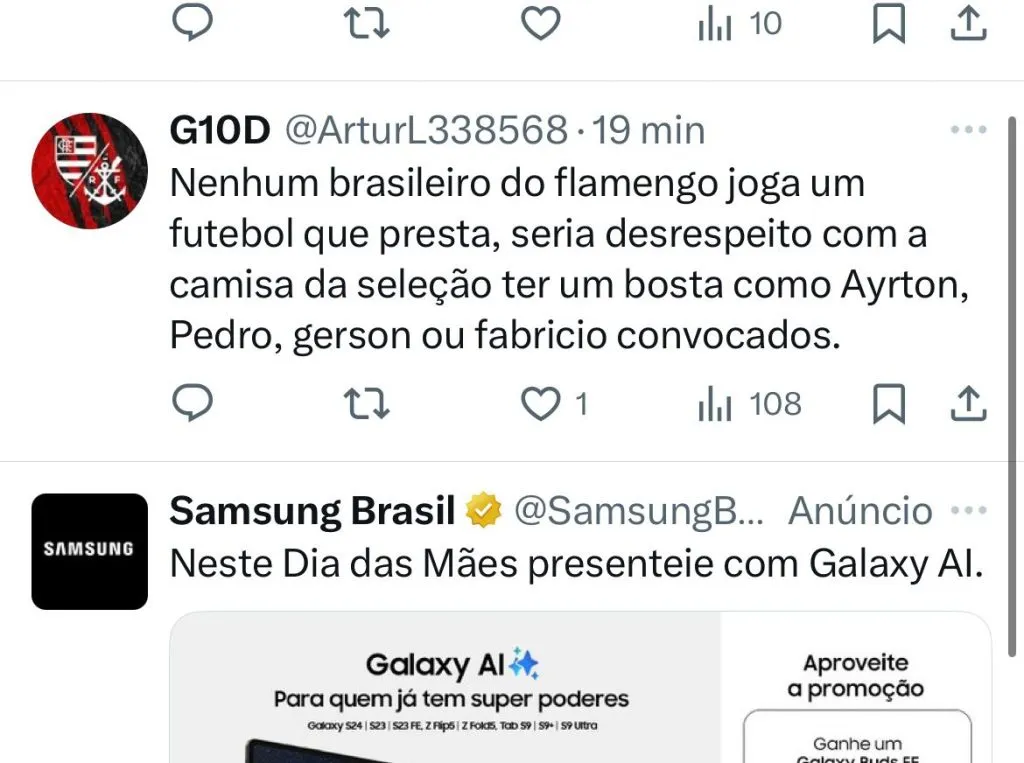
Task: Repost the tweet with 10 views
Action: point(366,23)
